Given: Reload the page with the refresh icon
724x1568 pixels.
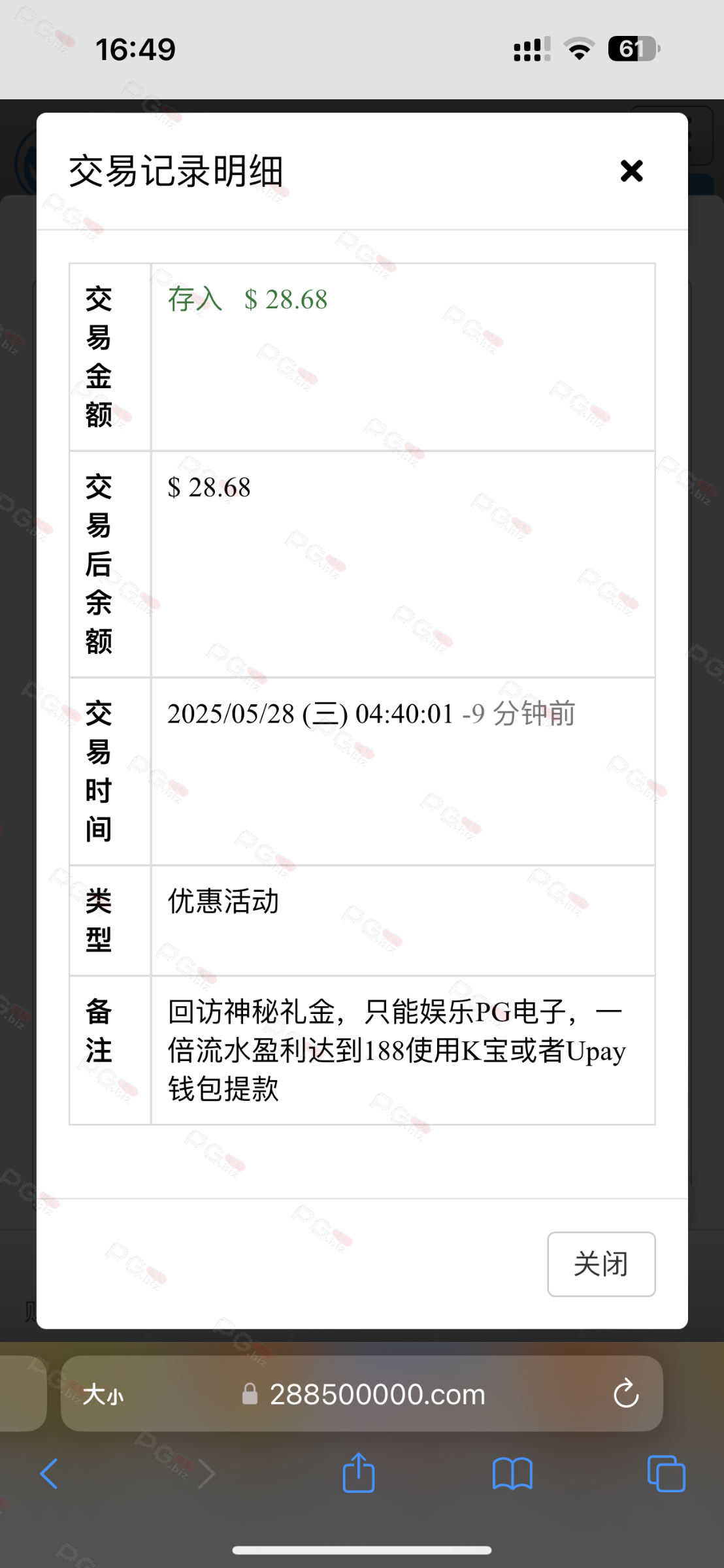Looking at the screenshot, I should (625, 1394).
